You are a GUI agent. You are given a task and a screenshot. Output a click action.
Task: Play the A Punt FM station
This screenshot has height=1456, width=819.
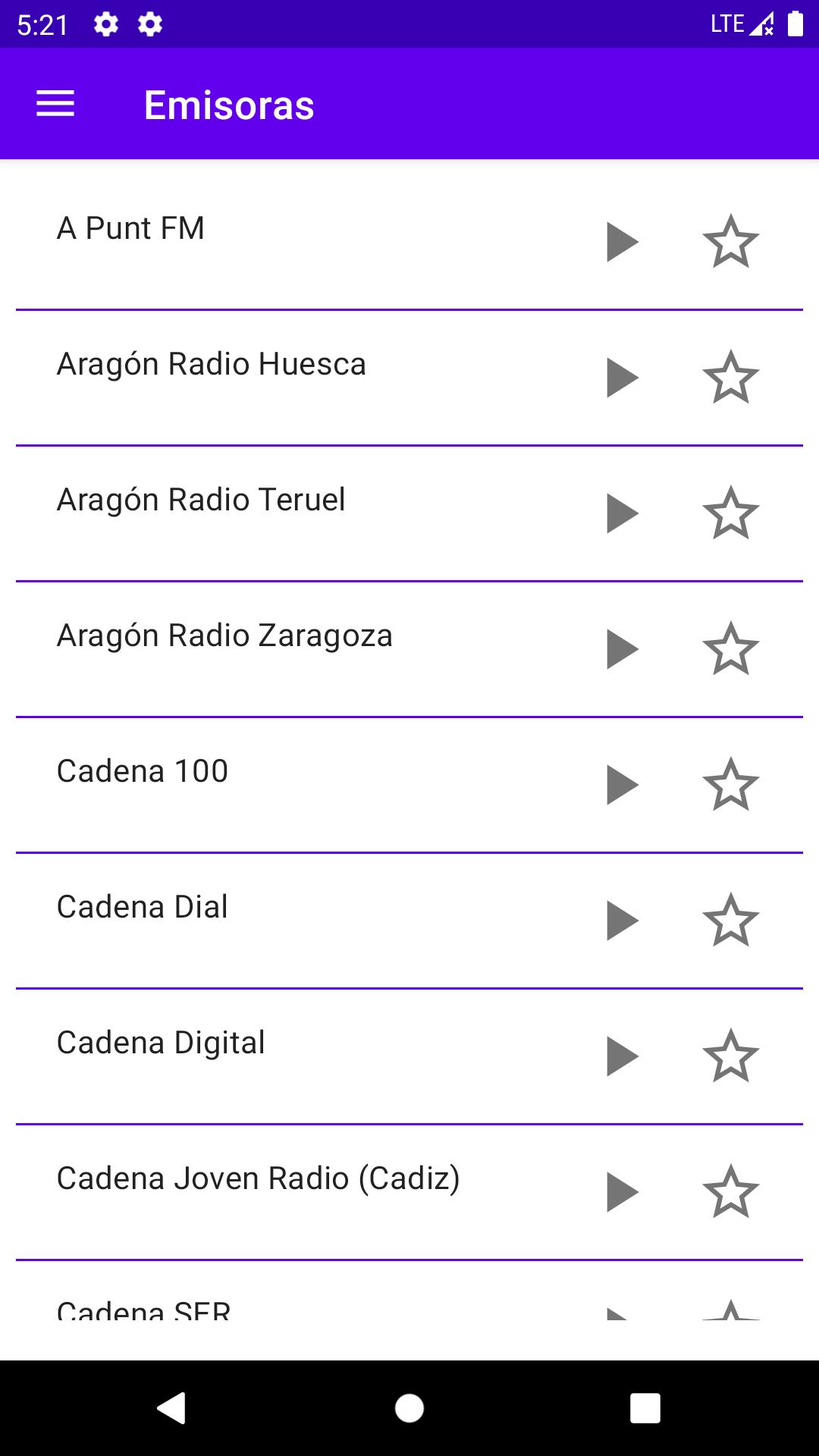(x=622, y=242)
